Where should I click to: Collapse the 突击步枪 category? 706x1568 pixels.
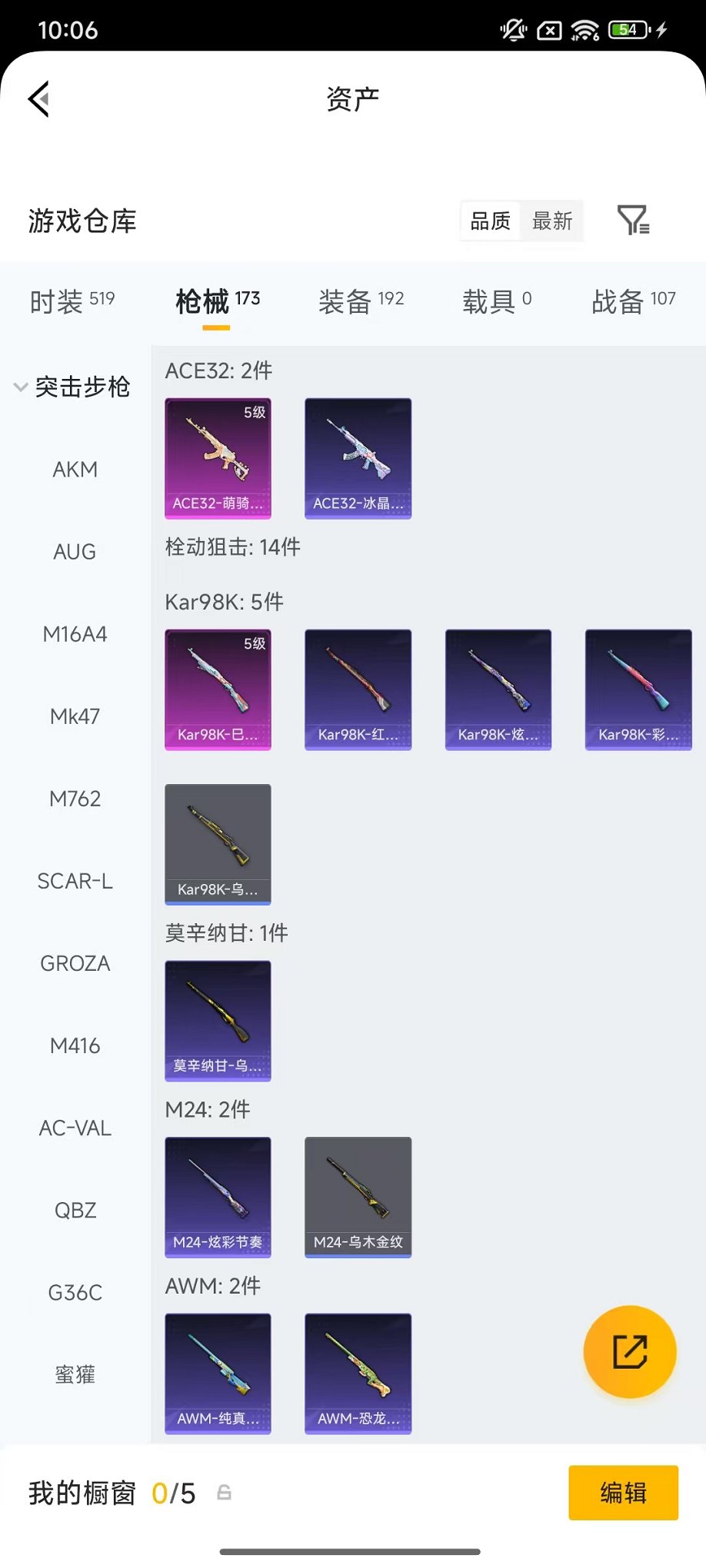(72, 387)
